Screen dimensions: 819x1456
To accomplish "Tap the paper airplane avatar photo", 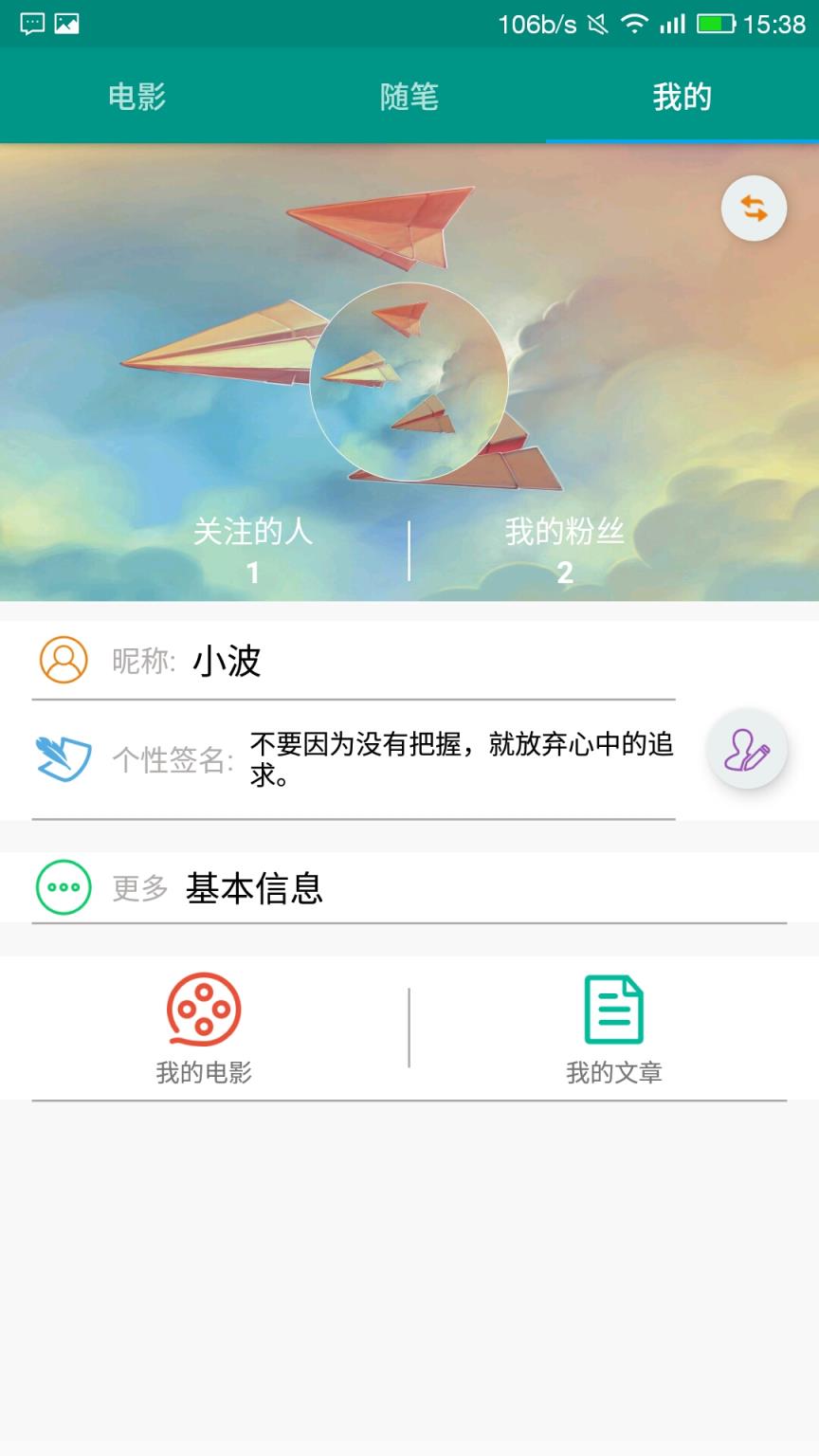I will click(409, 381).
